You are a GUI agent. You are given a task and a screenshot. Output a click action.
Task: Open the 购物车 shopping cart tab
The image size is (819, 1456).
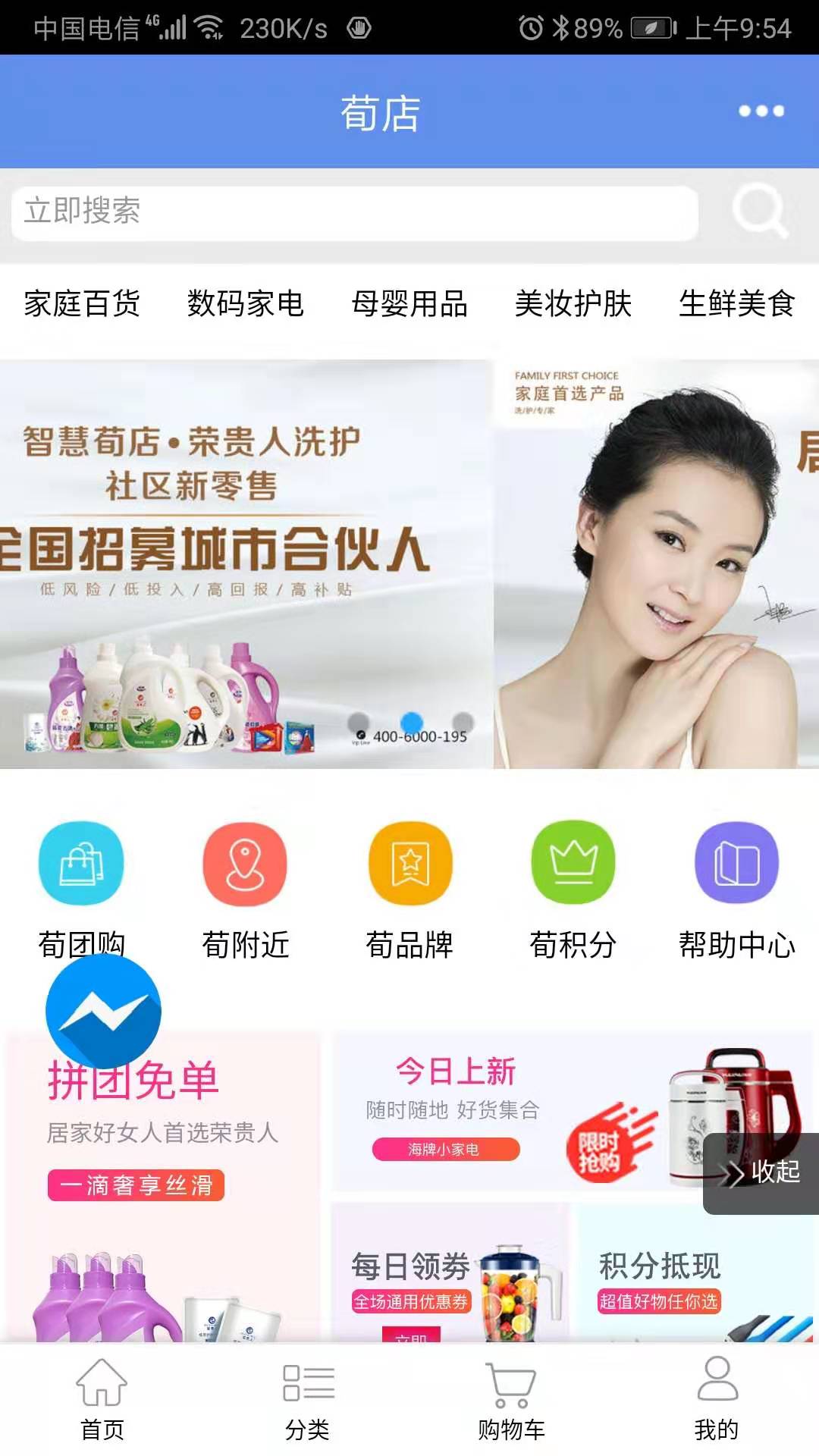tap(511, 1399)
